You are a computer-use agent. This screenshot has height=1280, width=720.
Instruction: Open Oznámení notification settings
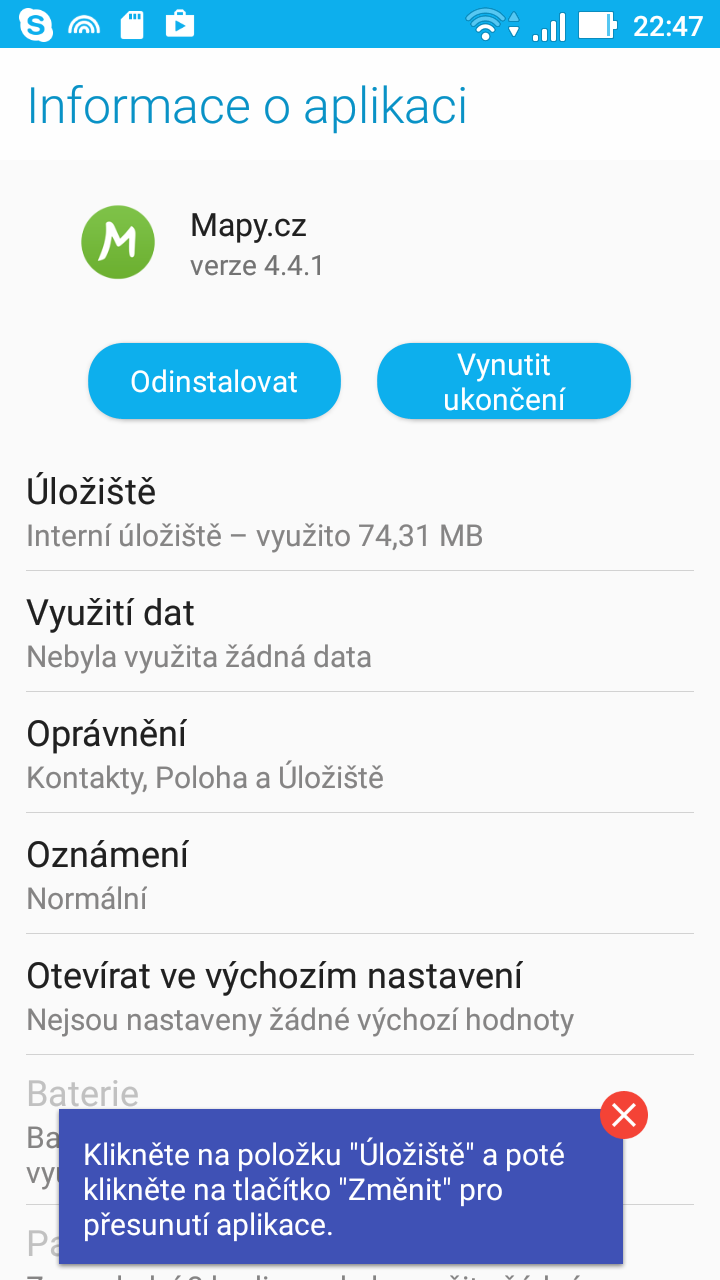pyautogui.click(x=360, y=874)
